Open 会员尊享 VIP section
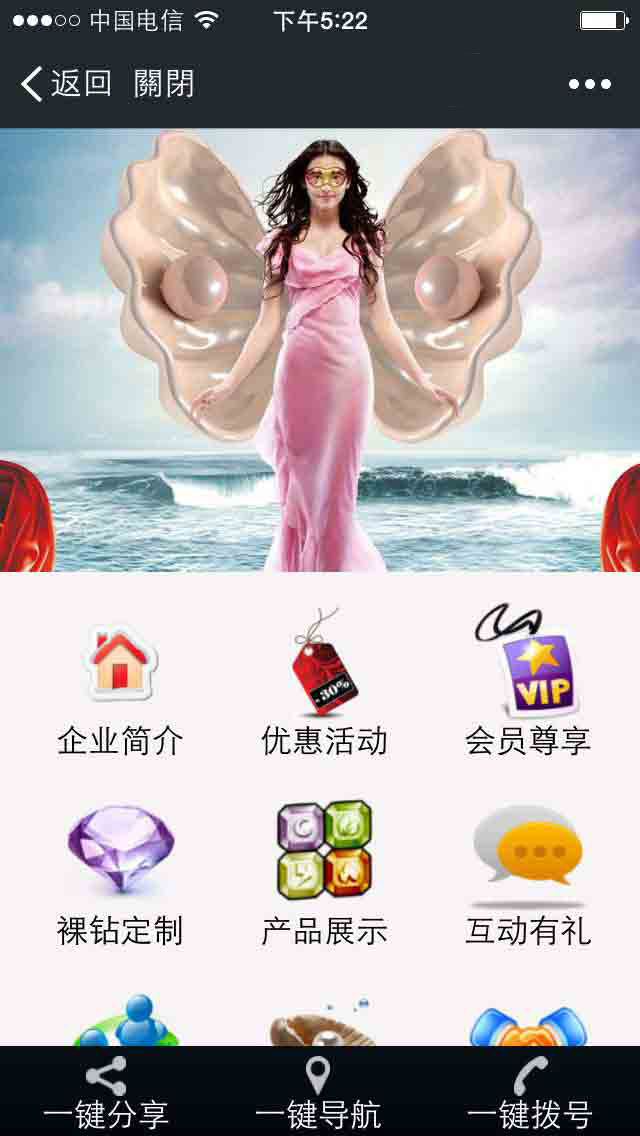 [528, 690]
